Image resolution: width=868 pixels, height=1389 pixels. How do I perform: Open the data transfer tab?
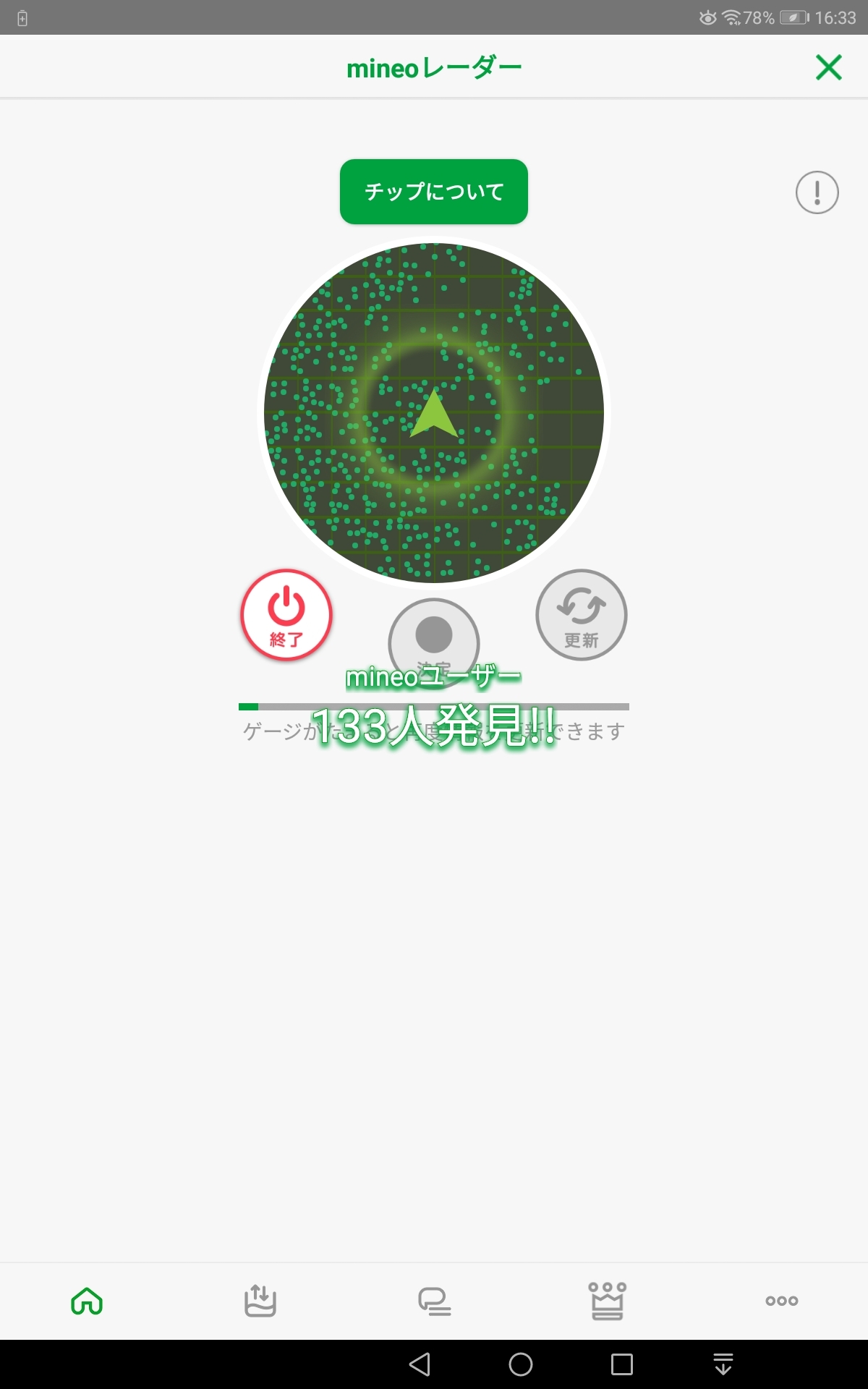pyautogui.click(x=260, y=1301)
